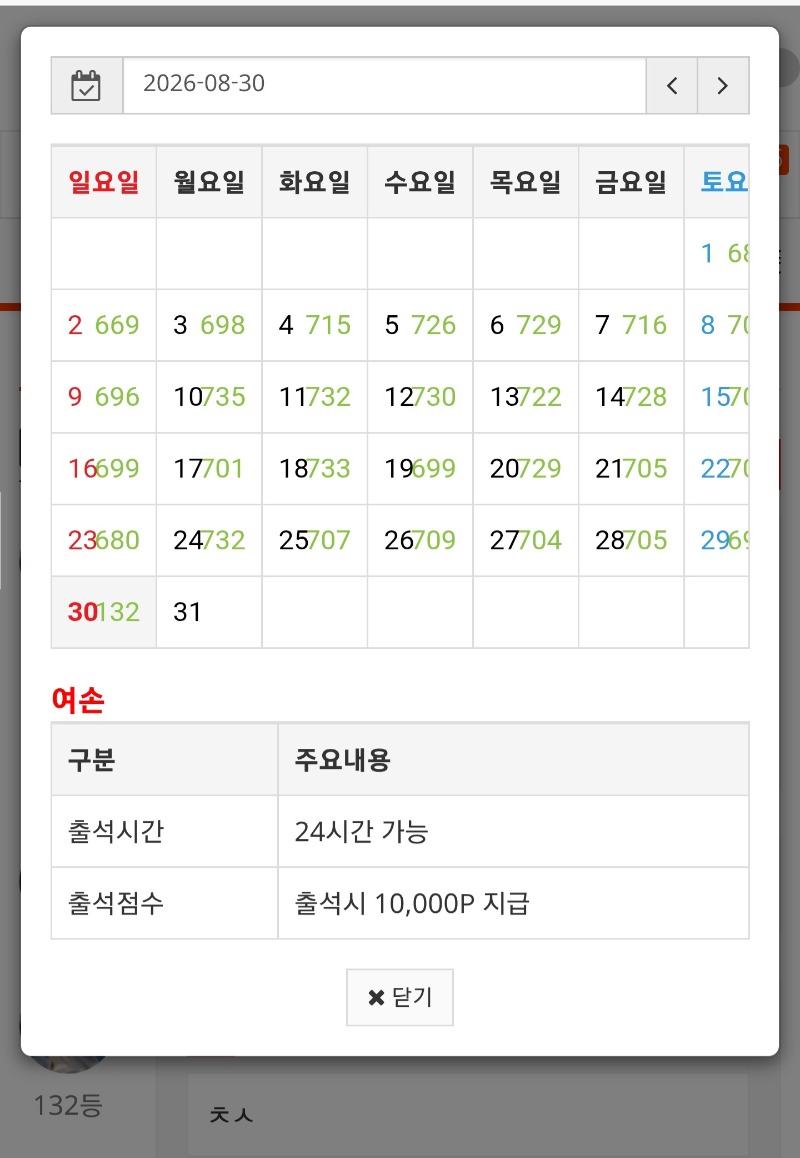Open the 2026-08-30 date field

click(384, 86)
